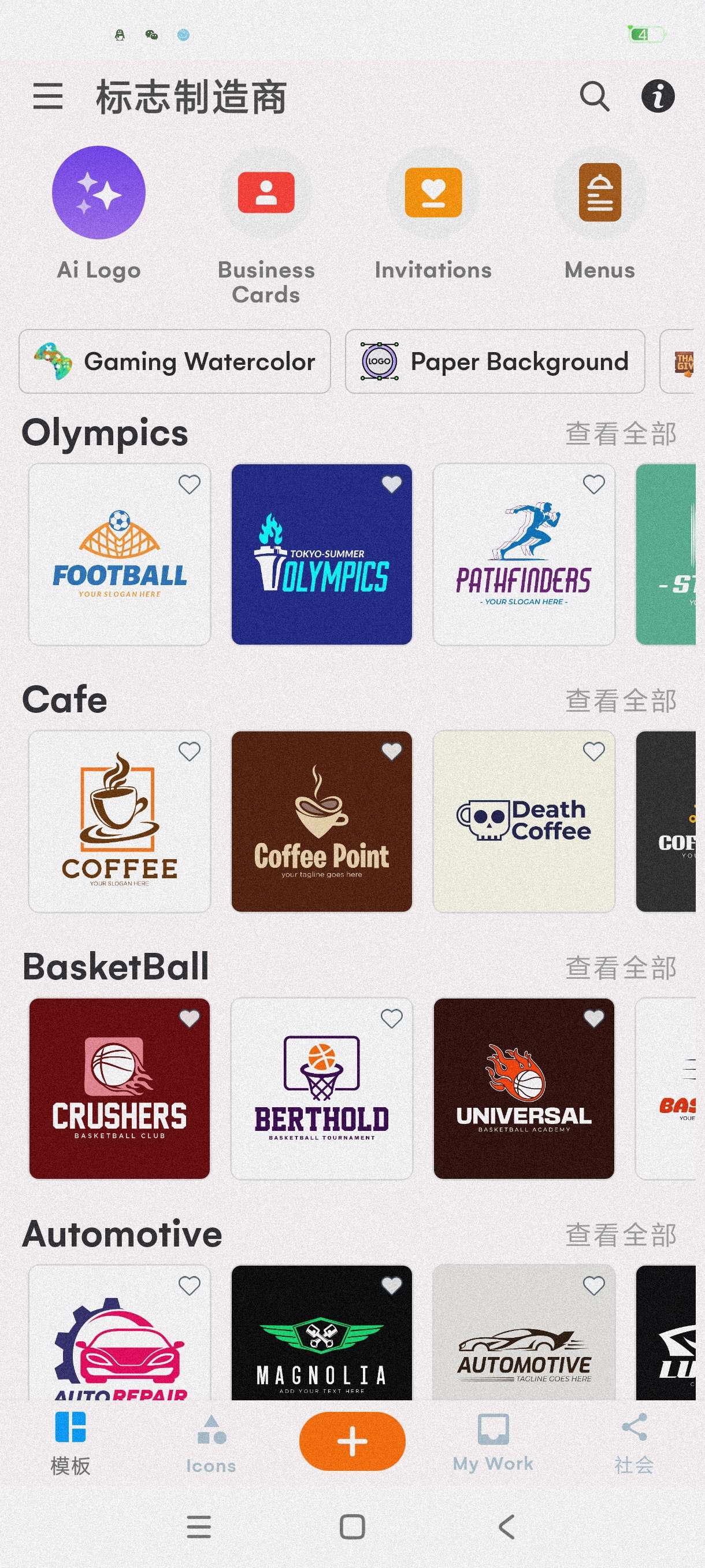The height and width of the screenshot is (1568, 705).
Task: Select the Gaming Watercolor chip
Action: pyautogui.click(x=175, y=361)
